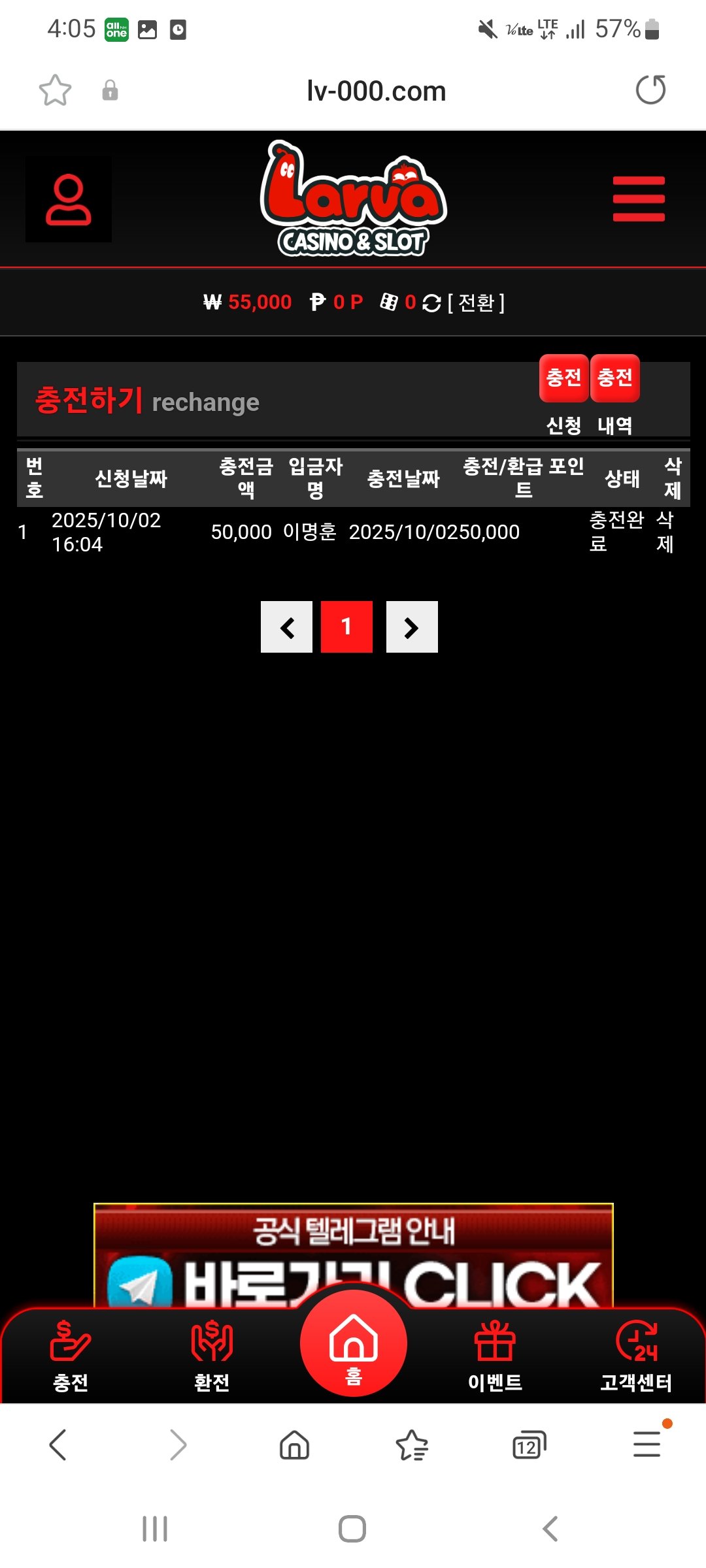Select page 1 in pagination
Screen dimensions: 706x1568
(346, 627)
